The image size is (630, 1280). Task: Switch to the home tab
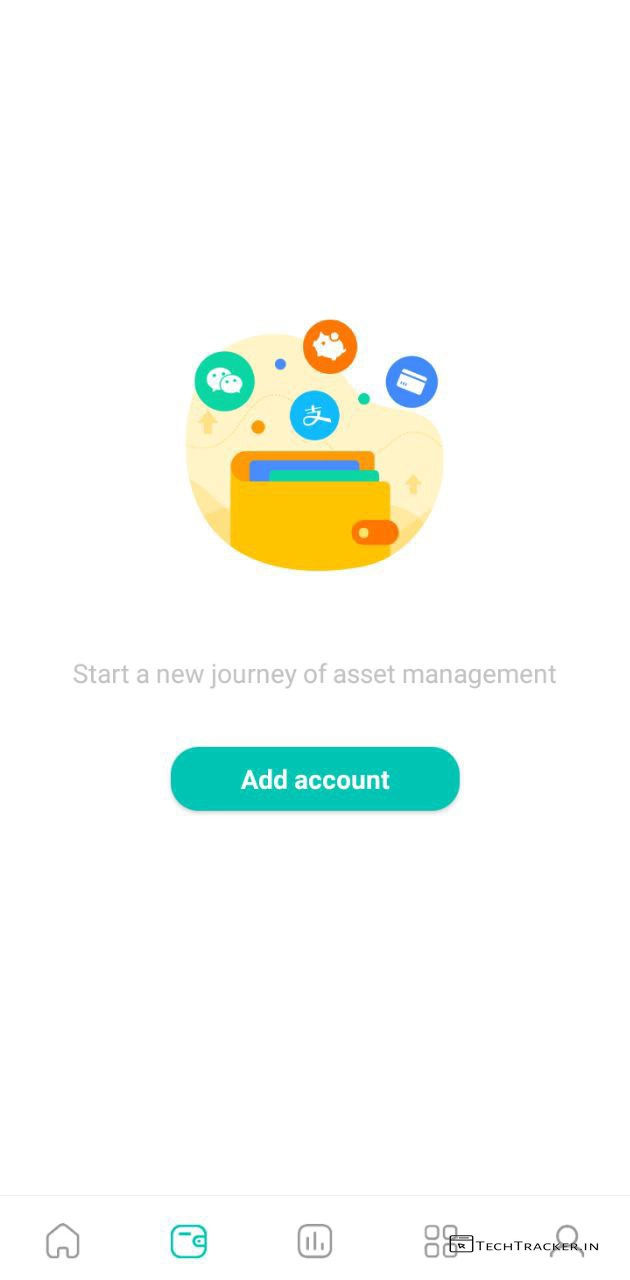pyautogui.click(x=63, y=1241)
